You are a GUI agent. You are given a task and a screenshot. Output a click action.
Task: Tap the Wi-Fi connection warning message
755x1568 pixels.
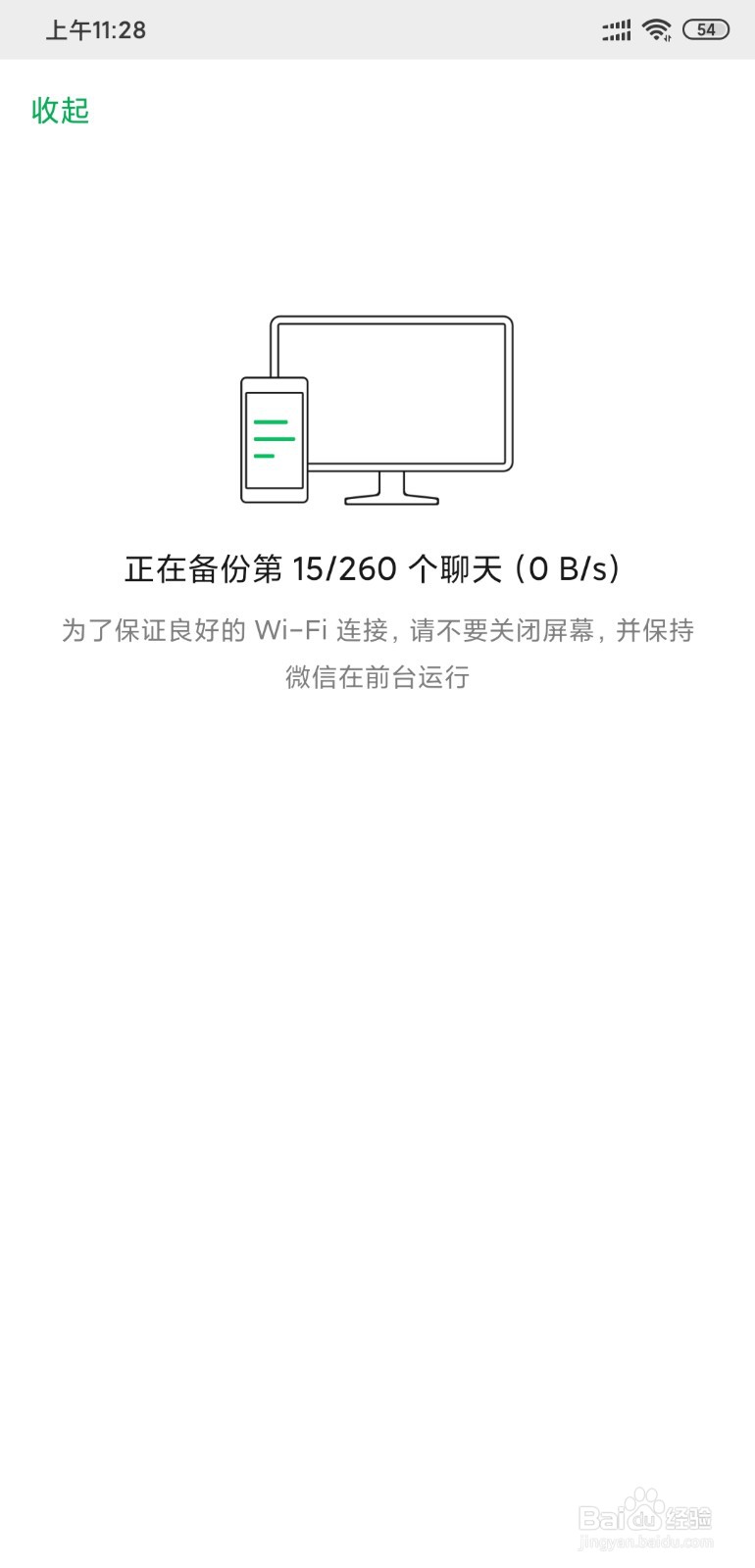click(377, 631)
